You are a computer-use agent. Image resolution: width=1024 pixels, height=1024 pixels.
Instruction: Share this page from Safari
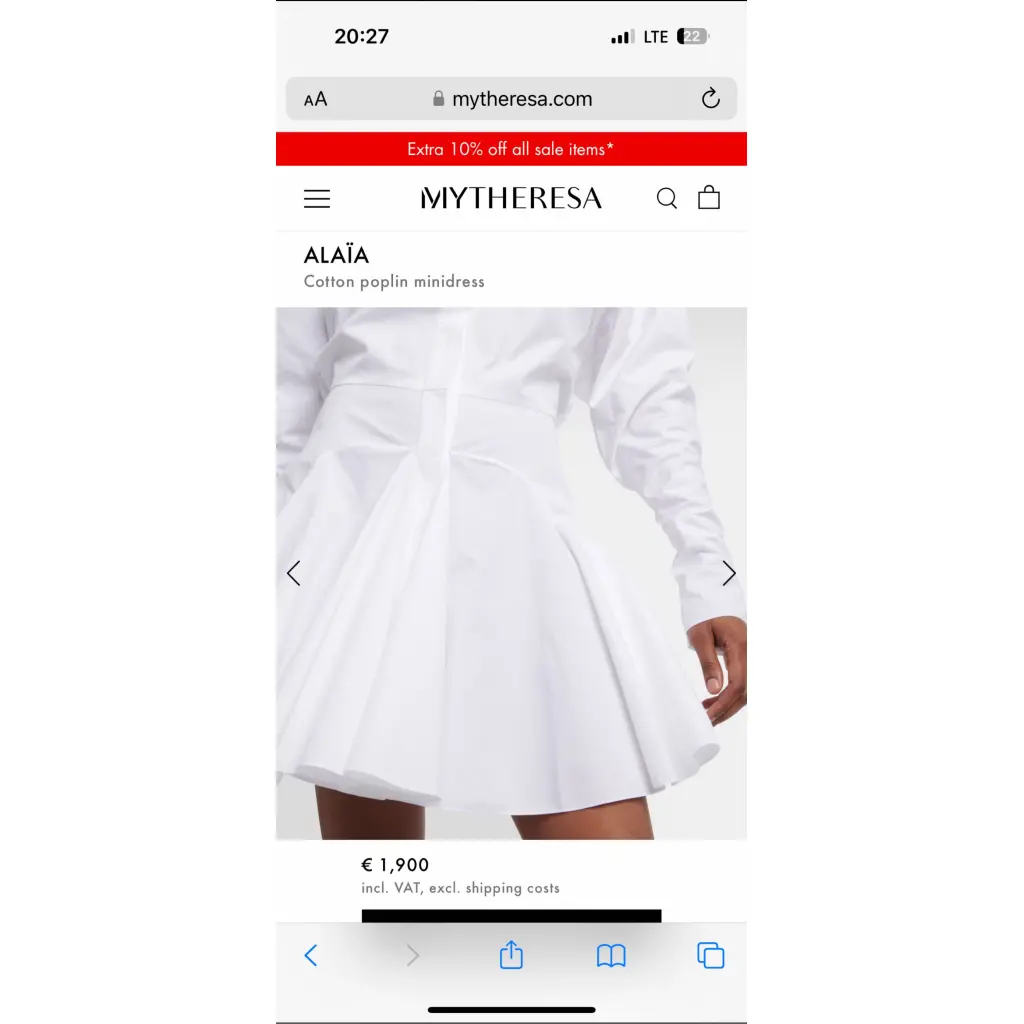pos(511,955)
